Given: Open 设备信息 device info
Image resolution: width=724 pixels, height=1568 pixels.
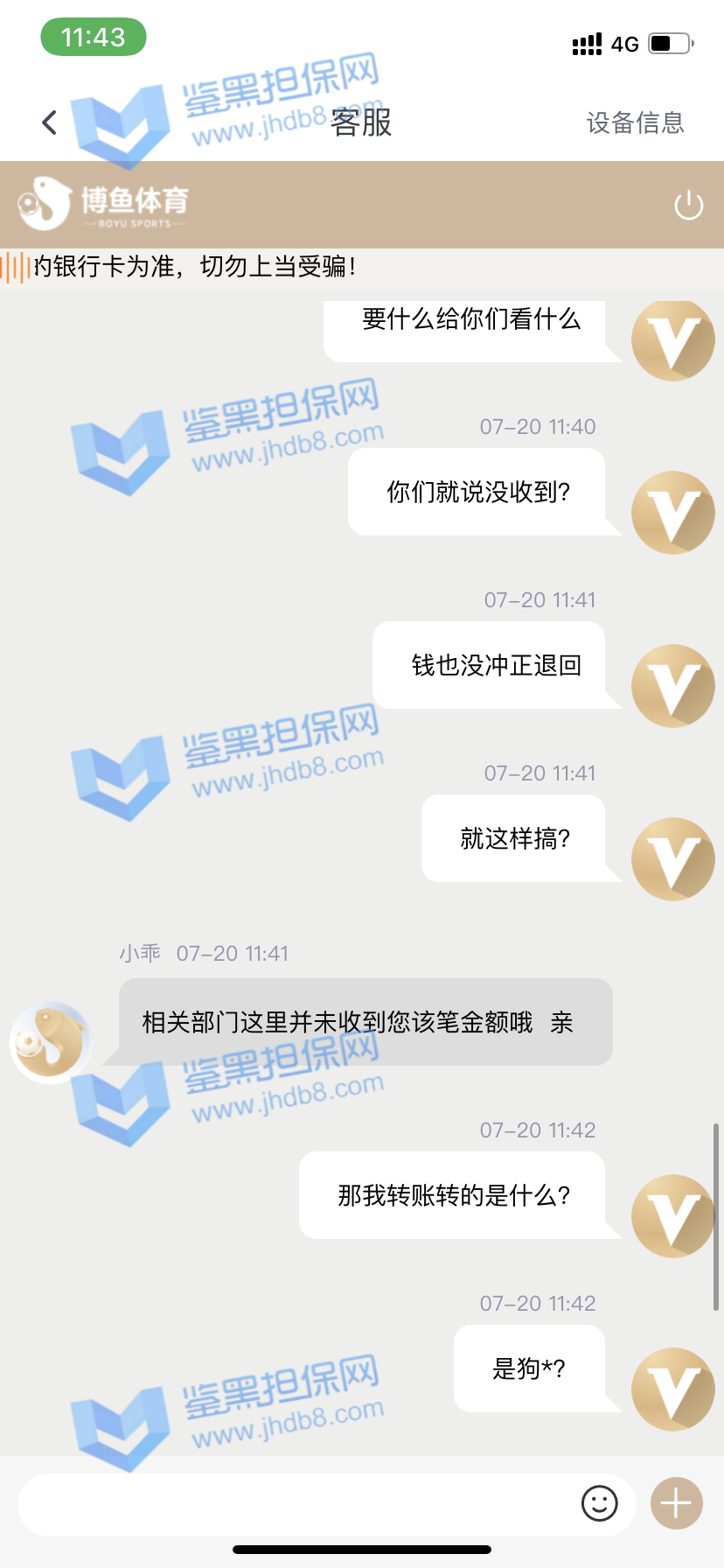Looking at the screenshot, I should (x=635, y=122).
